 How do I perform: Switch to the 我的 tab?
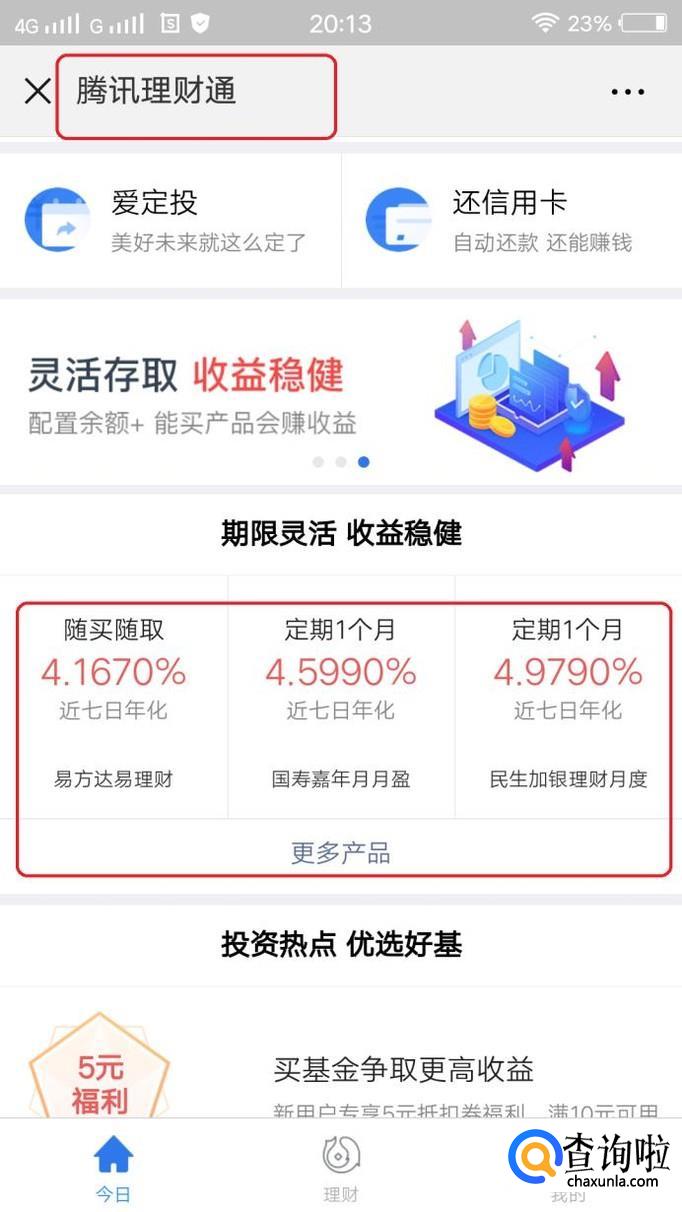tap(568, 1167)
